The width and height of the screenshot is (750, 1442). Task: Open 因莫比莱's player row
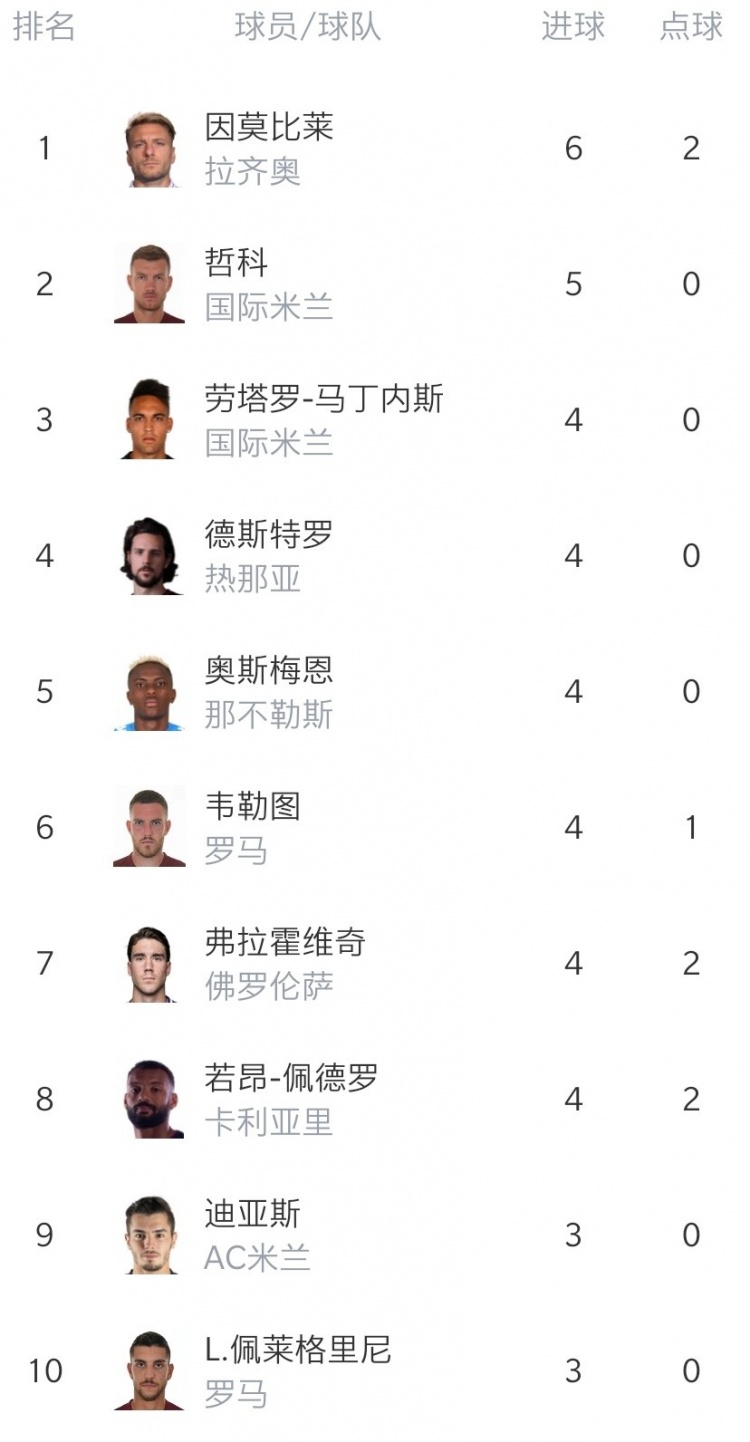click(375, 149)
